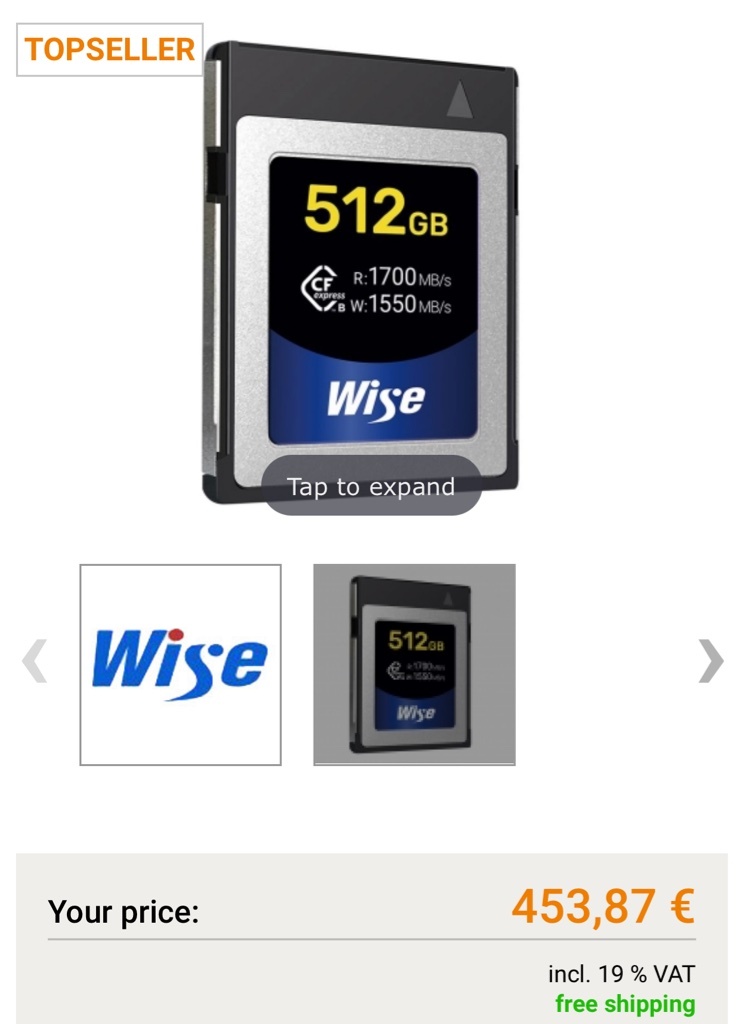
Task: Tap to expand the product image
Action: pyautogui.click(x=371, y=487)
